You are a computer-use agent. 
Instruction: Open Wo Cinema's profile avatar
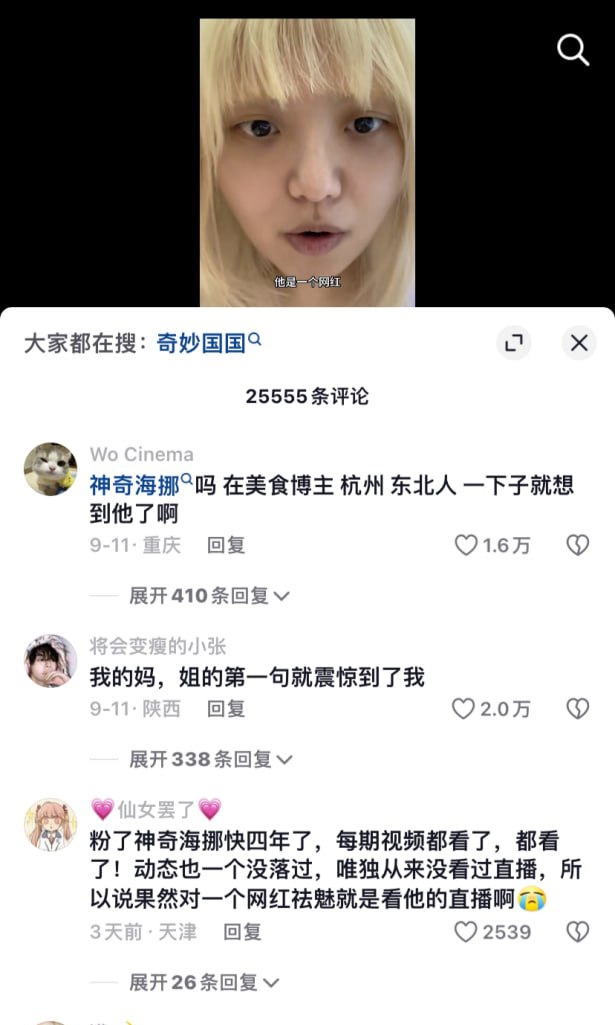click(x=50, y=469)
